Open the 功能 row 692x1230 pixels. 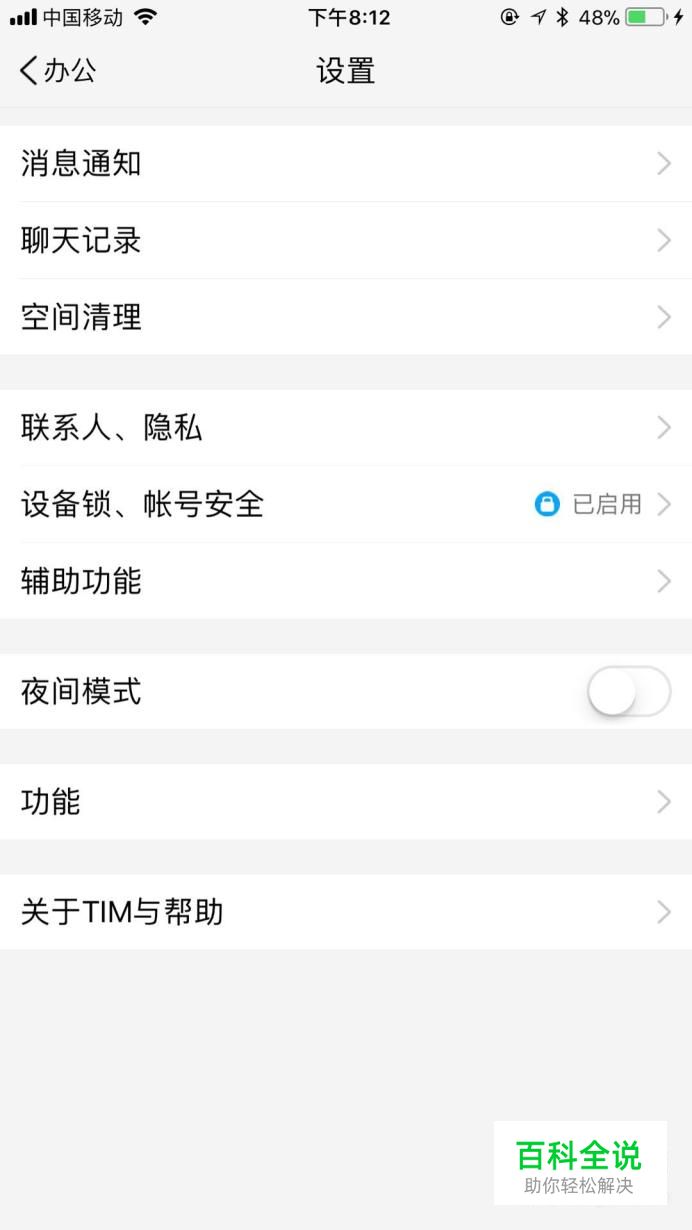(346, 802)
